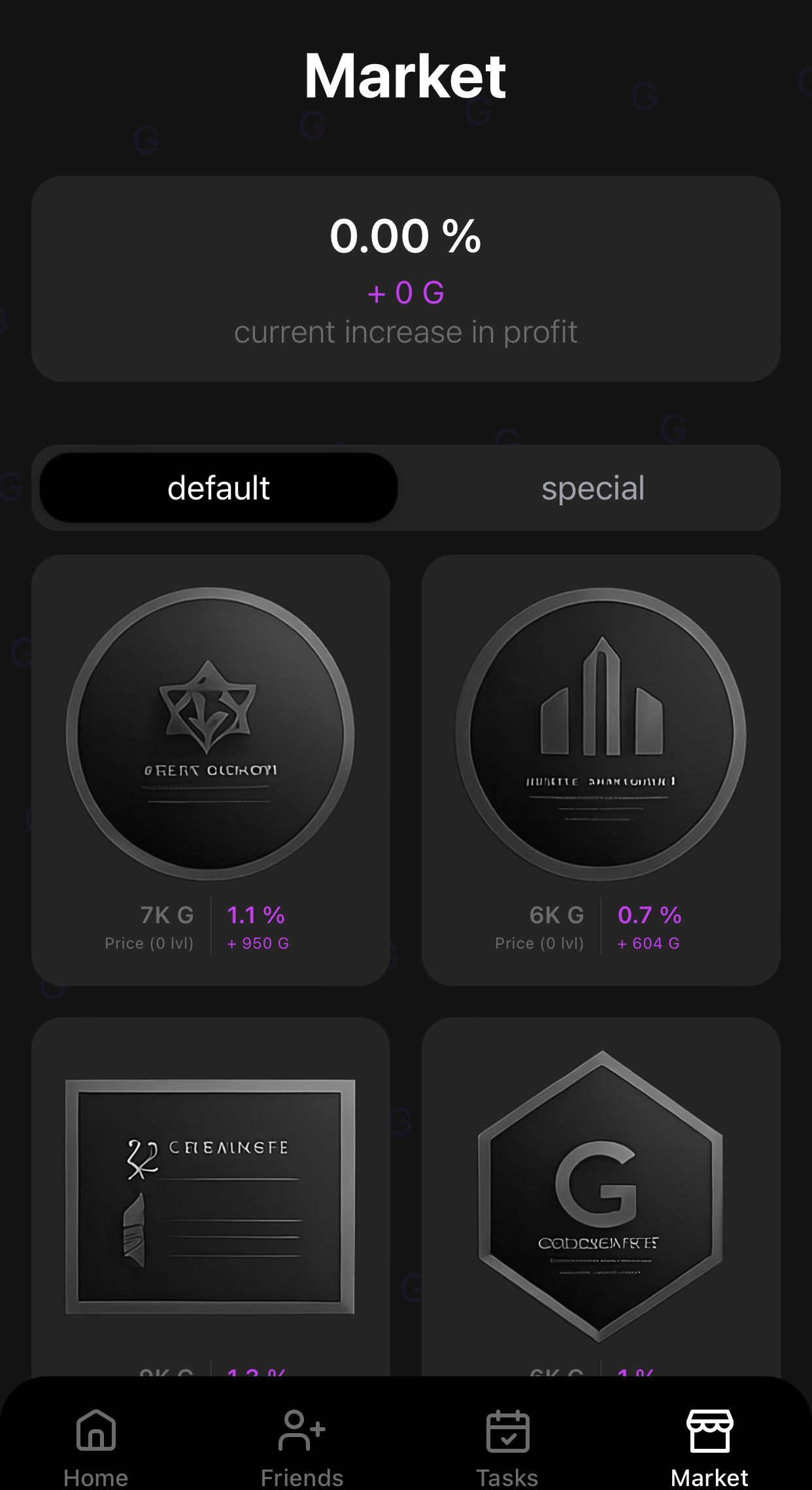Open the rectangular certificate card

pos(211,1196)
